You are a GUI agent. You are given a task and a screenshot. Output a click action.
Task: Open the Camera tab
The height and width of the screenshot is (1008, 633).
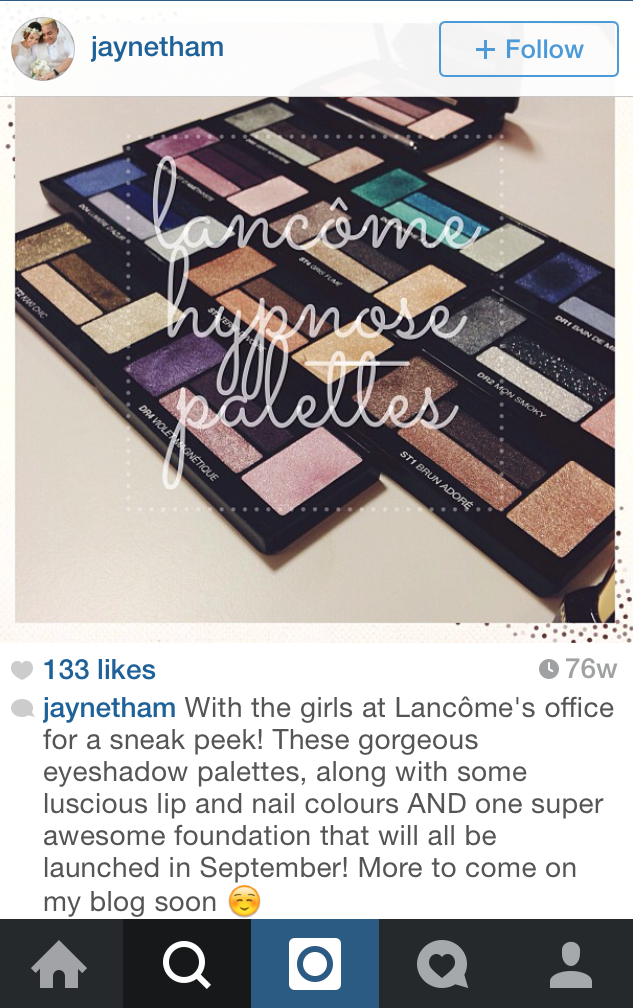(x=315, y=965)
